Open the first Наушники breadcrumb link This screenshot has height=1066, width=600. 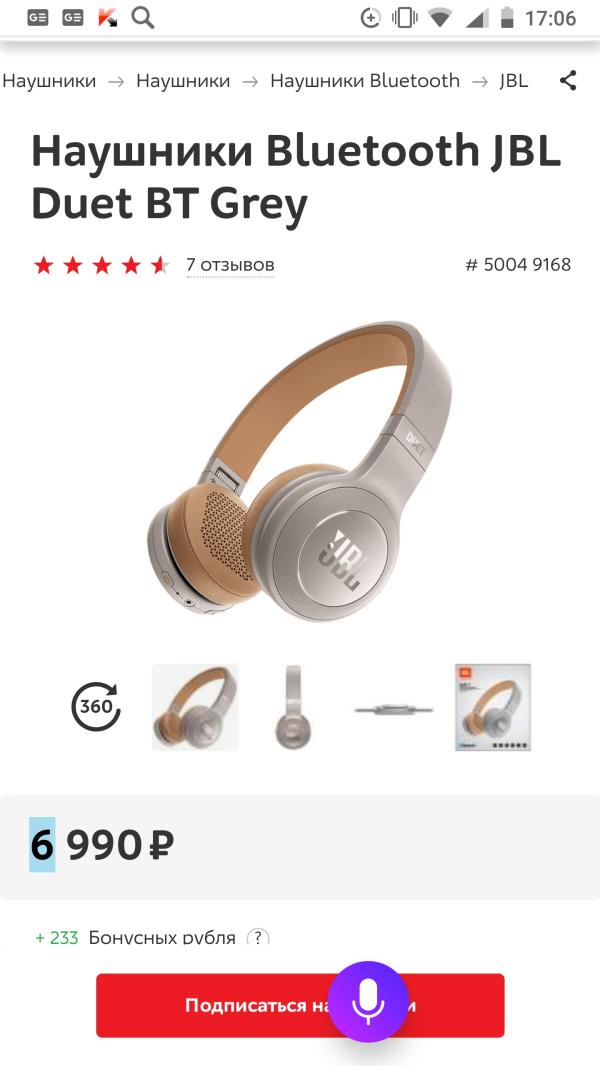(x=49, y=81)
